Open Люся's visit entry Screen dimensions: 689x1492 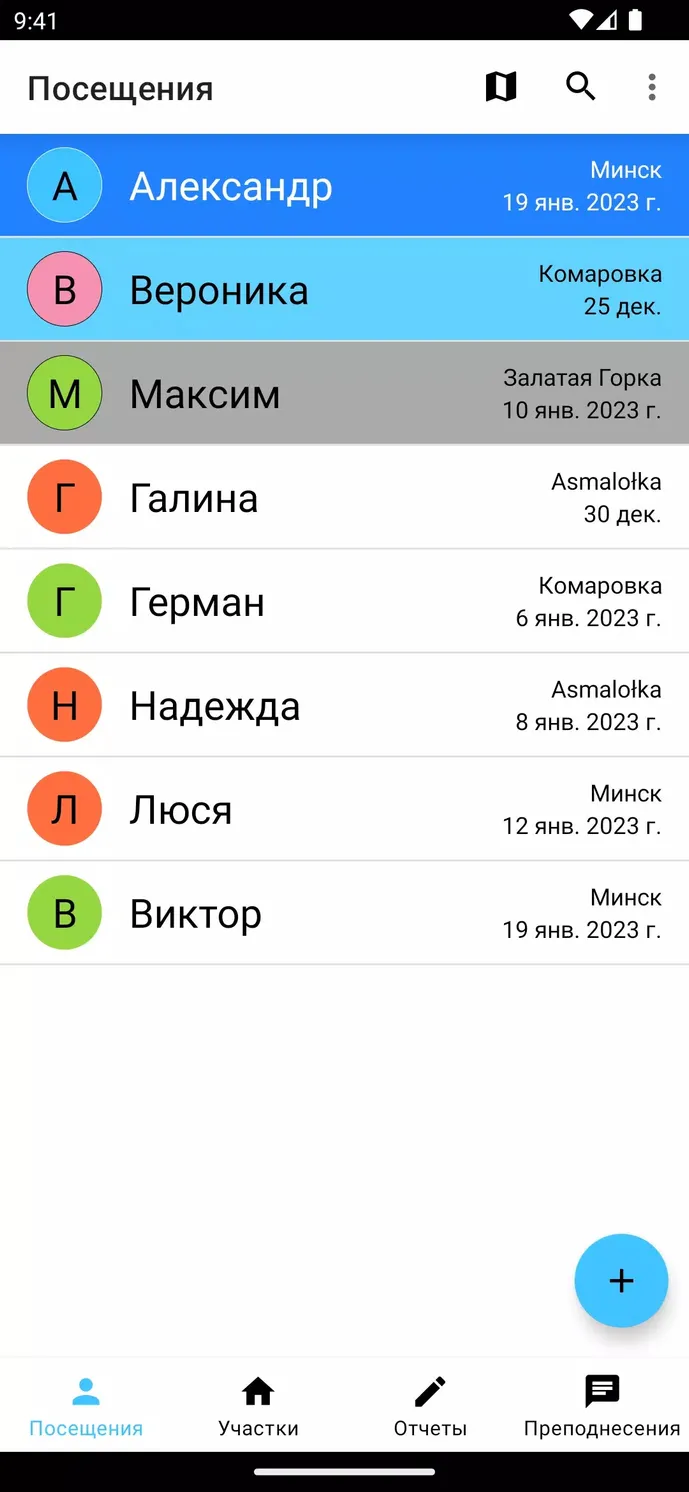[344, 810]
